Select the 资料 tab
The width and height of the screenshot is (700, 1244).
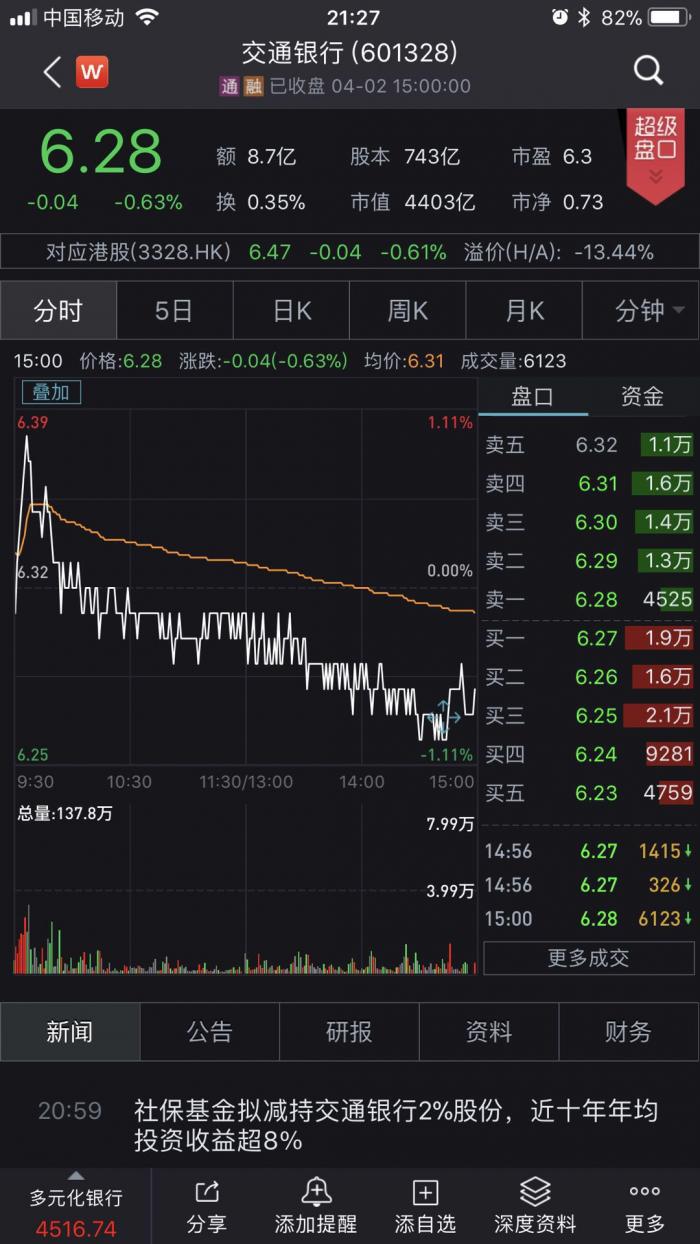(x=489, y=1032)
